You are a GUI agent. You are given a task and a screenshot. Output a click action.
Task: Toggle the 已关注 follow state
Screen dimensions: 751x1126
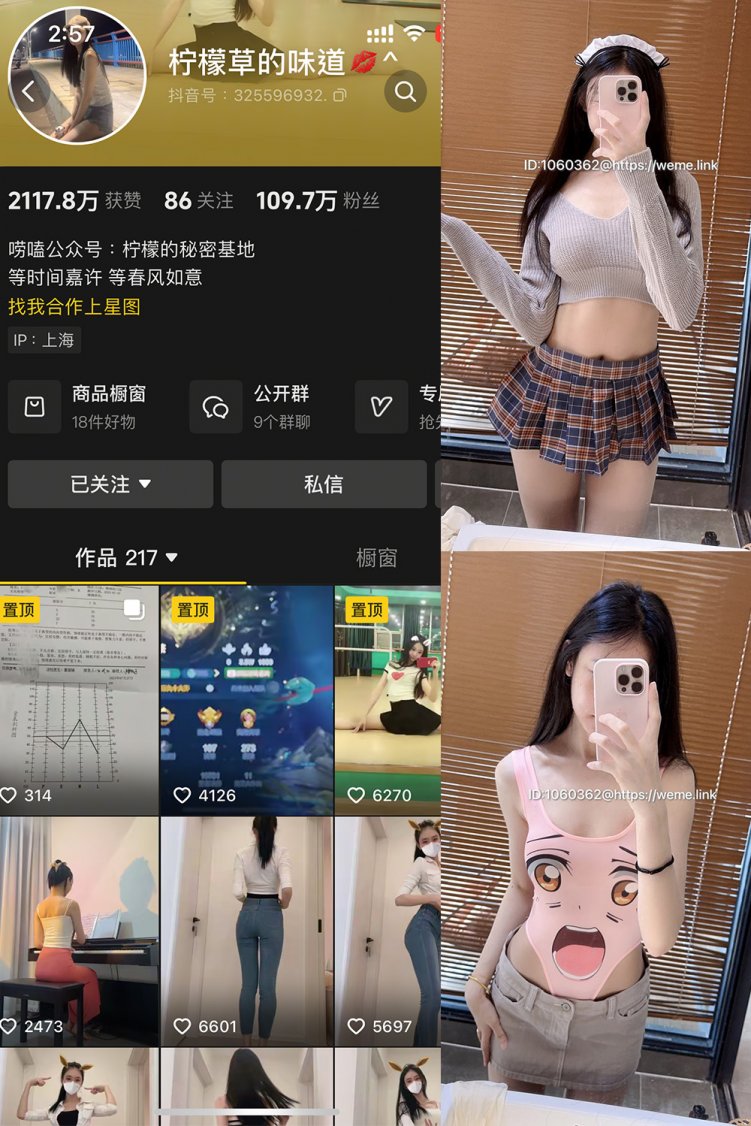click(100, 484)
